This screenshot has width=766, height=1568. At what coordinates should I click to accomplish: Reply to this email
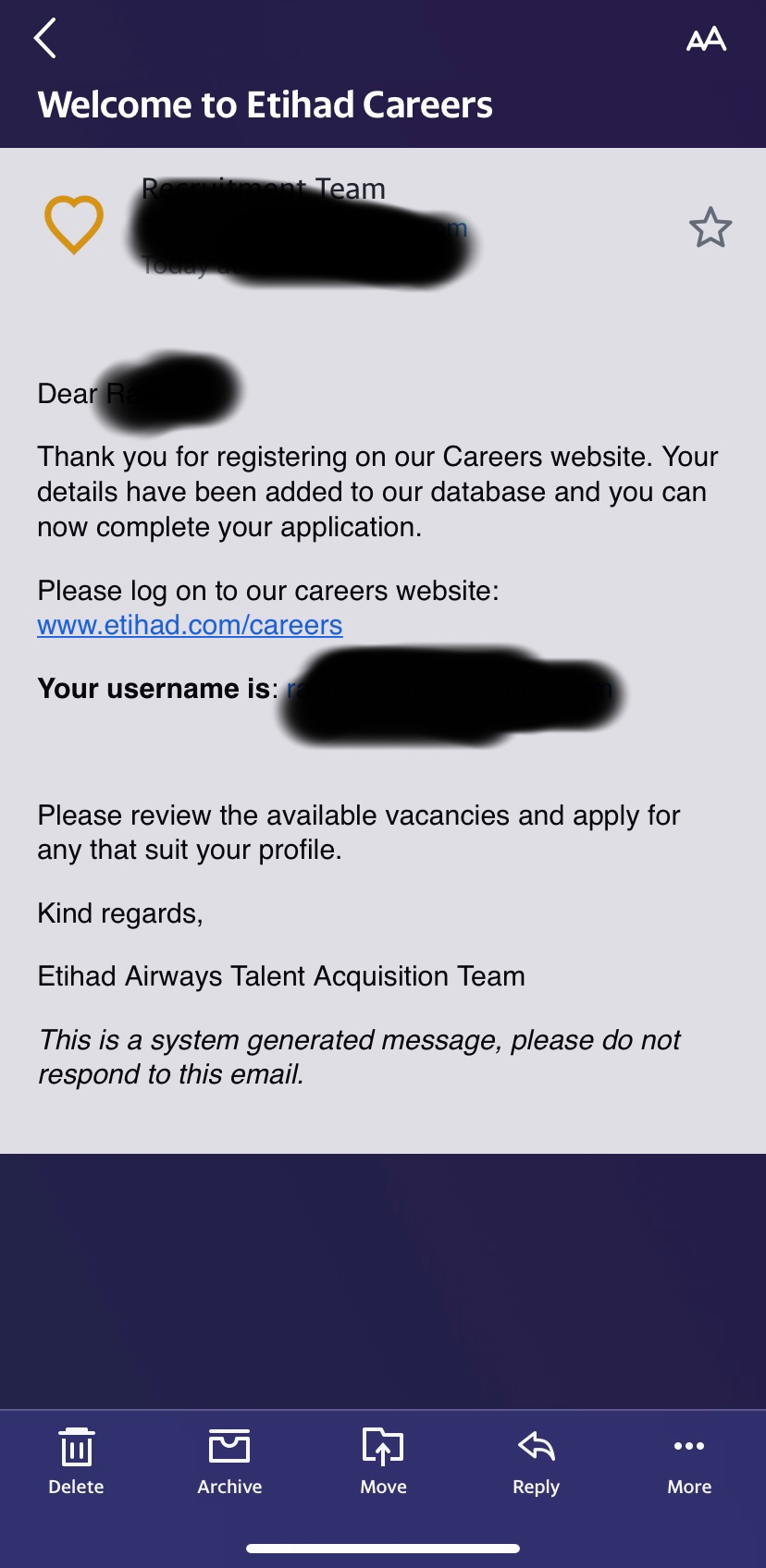pyautogui.click(x=536, y=1461)
